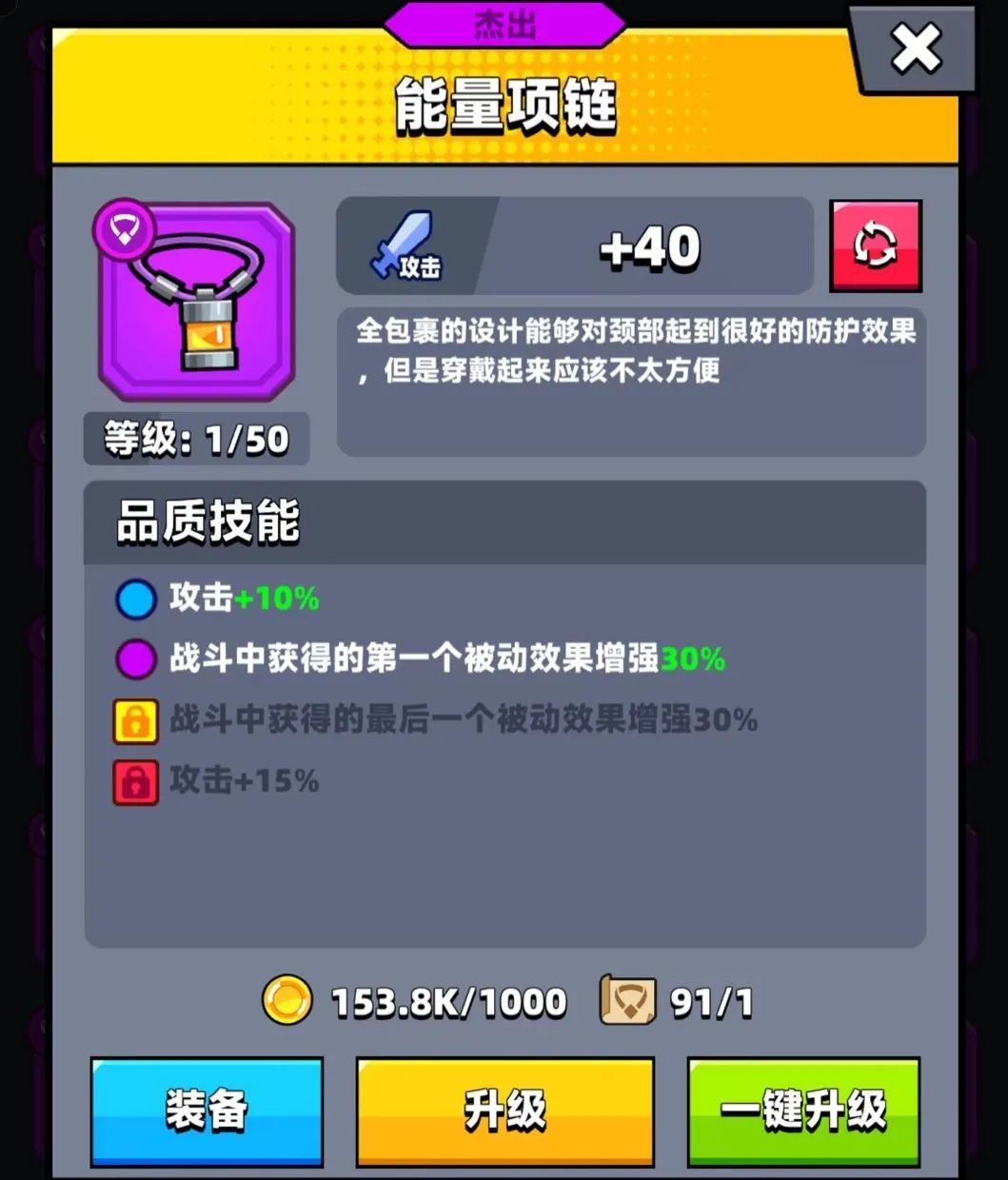1008x1180 pixels.
Task: Open the 杰出 rarity banner
Action: pos(504,26)
